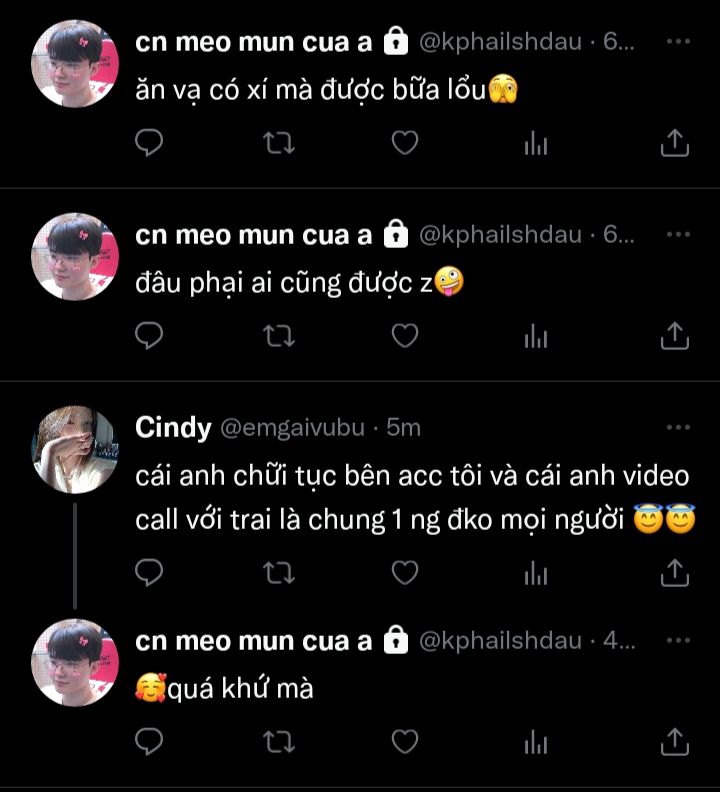
Task: Reply to the "quá khứ mà" tweet
Action: [149, 741]
